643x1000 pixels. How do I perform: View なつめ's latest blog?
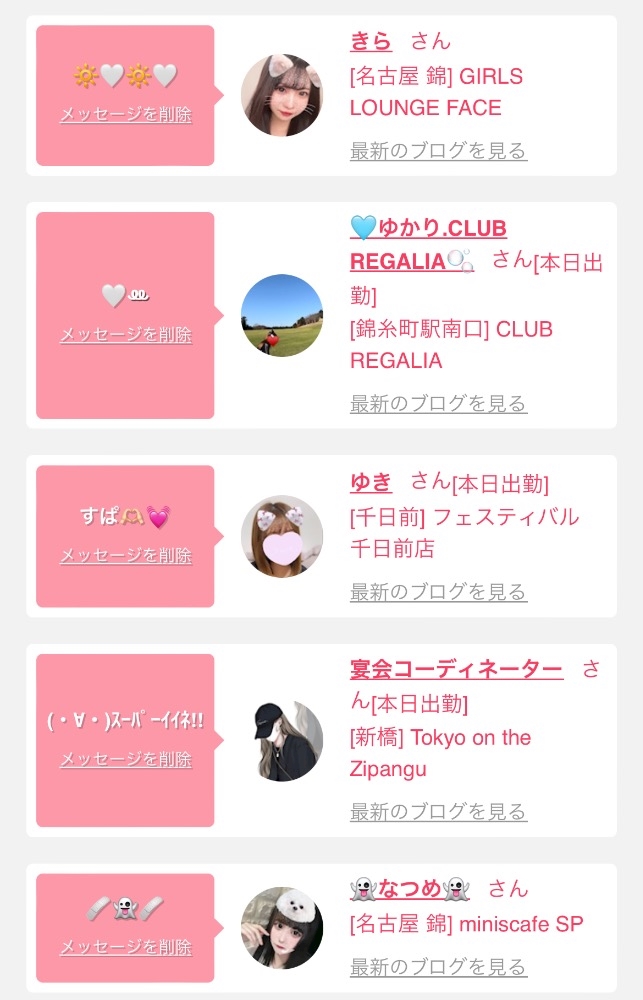(x=438, y=967)
